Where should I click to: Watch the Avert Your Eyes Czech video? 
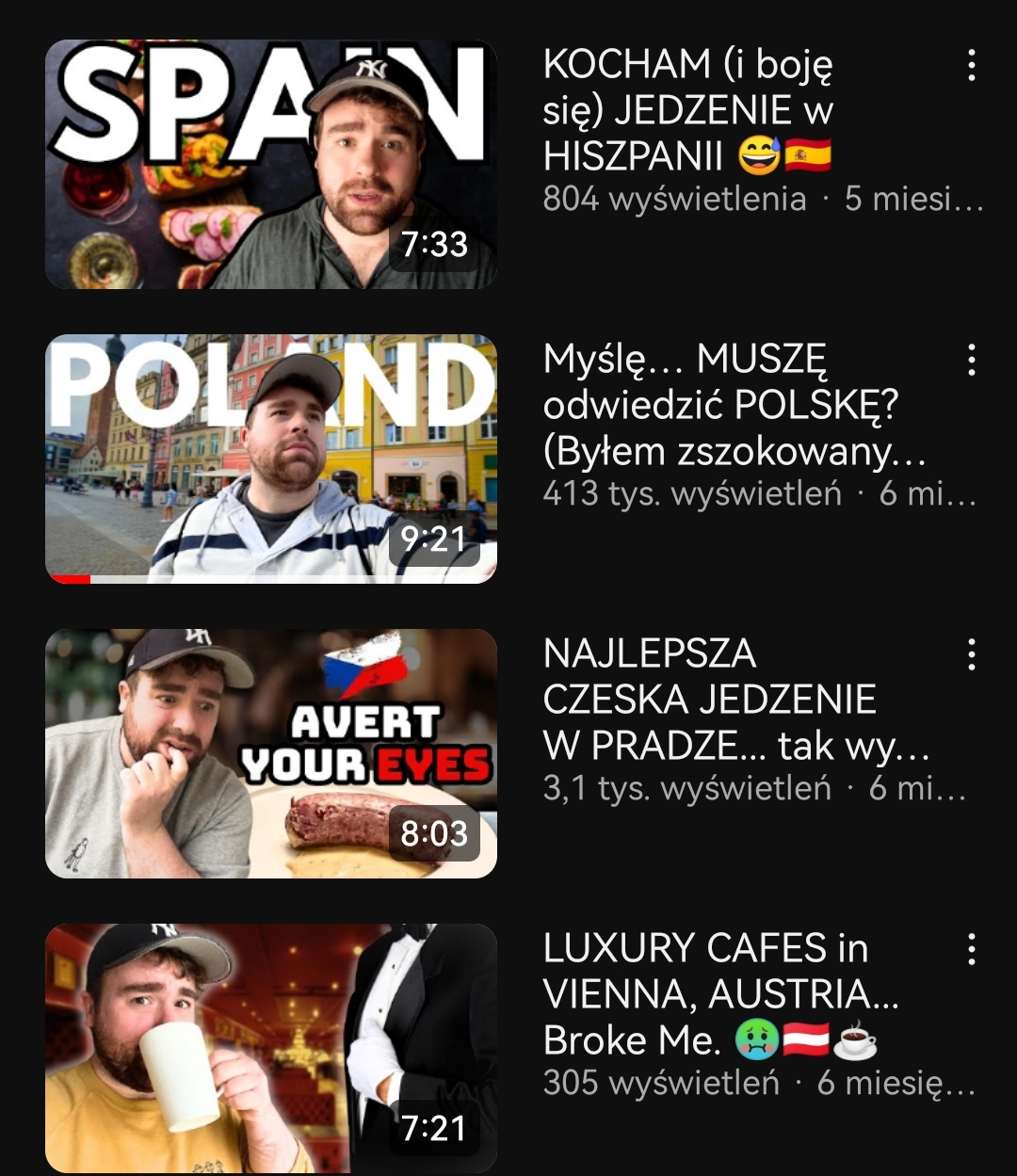(x=271, y=753)
